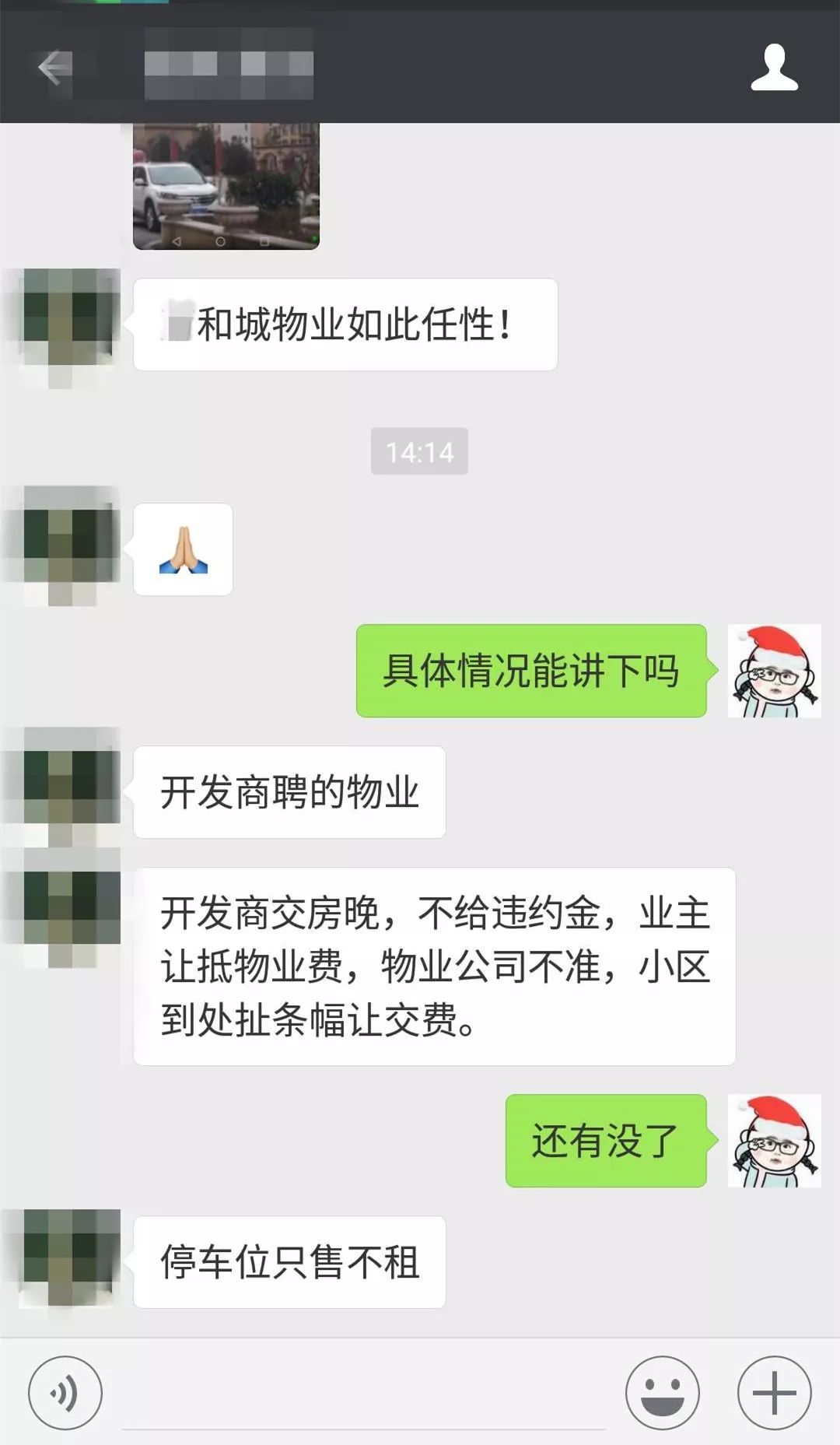Go back using the header arrow

pos(54,67)
